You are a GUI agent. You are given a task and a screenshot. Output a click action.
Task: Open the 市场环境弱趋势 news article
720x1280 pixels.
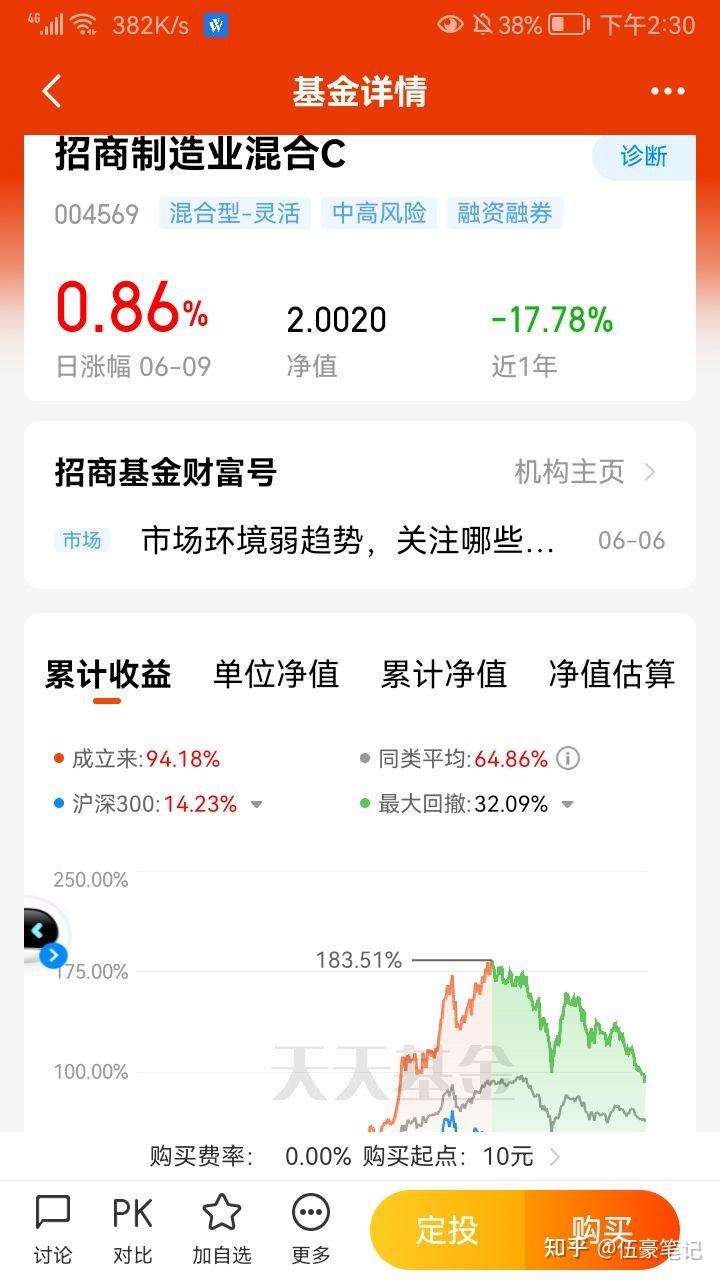tap(347, 540)
